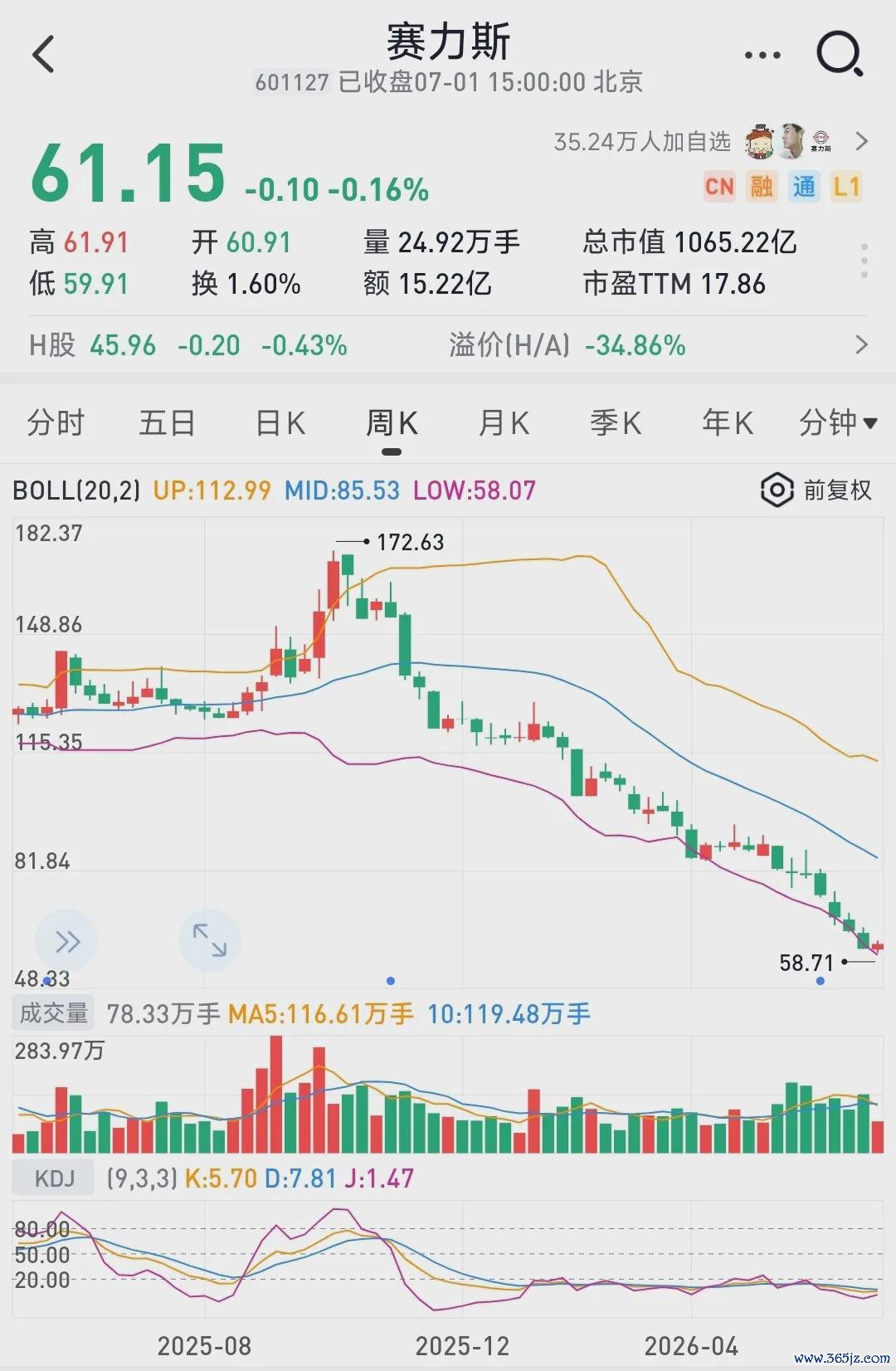
Task: Tap the double-arrow chart scroll button
Action: pyautogui.click(x=66, y=941)
